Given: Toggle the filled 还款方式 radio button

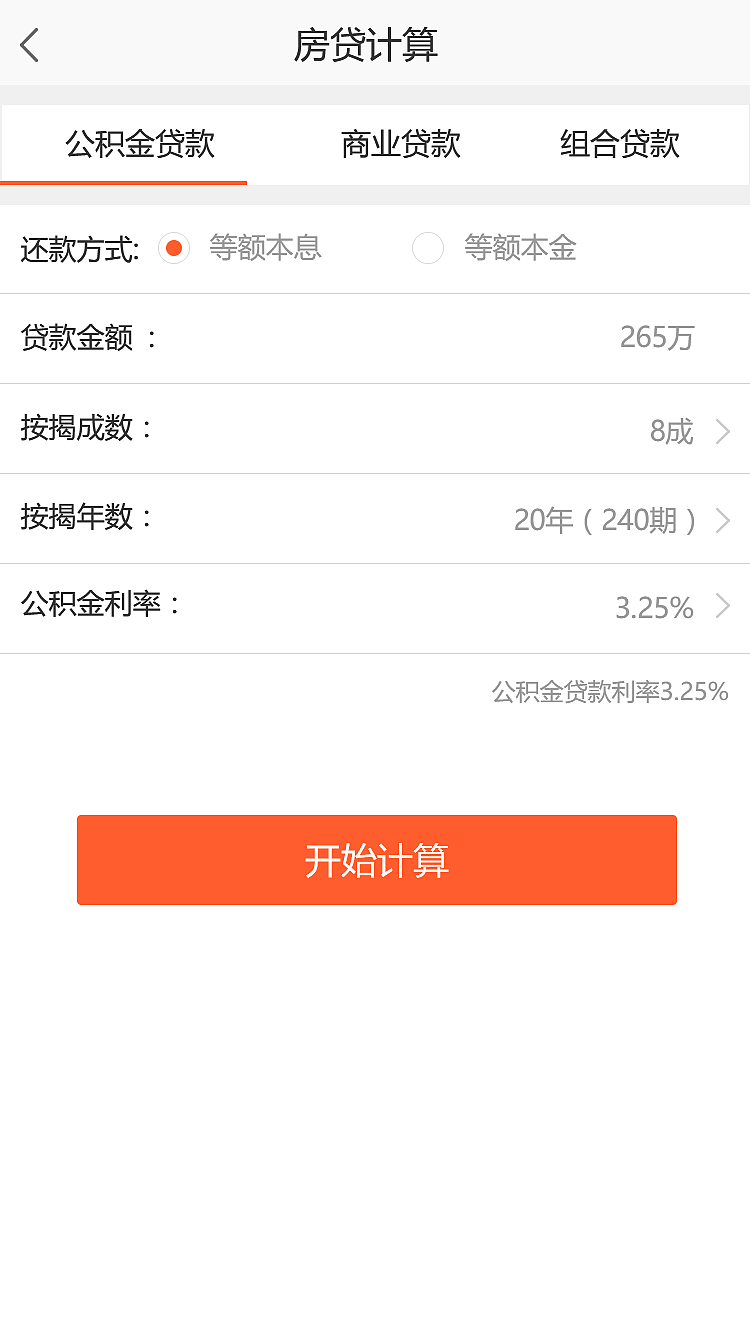Looking at the screenshot, I should (174, 248).
